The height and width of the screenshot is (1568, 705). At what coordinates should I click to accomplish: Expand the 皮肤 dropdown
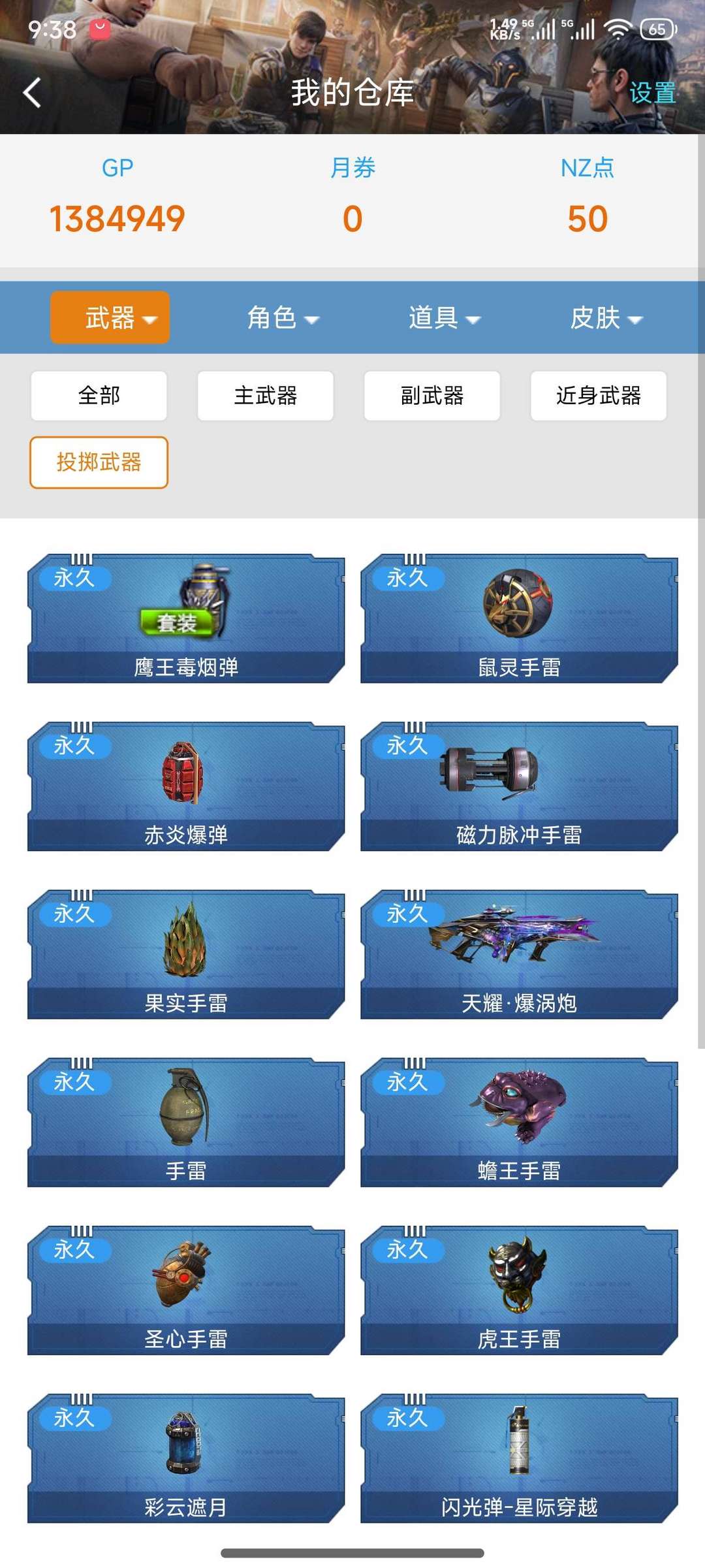point(606,318)
